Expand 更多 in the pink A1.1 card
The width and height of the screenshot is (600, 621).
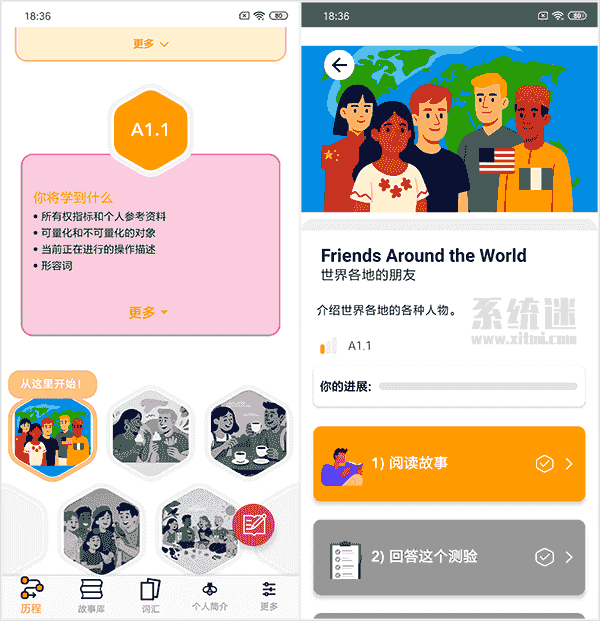pos(149,313)
